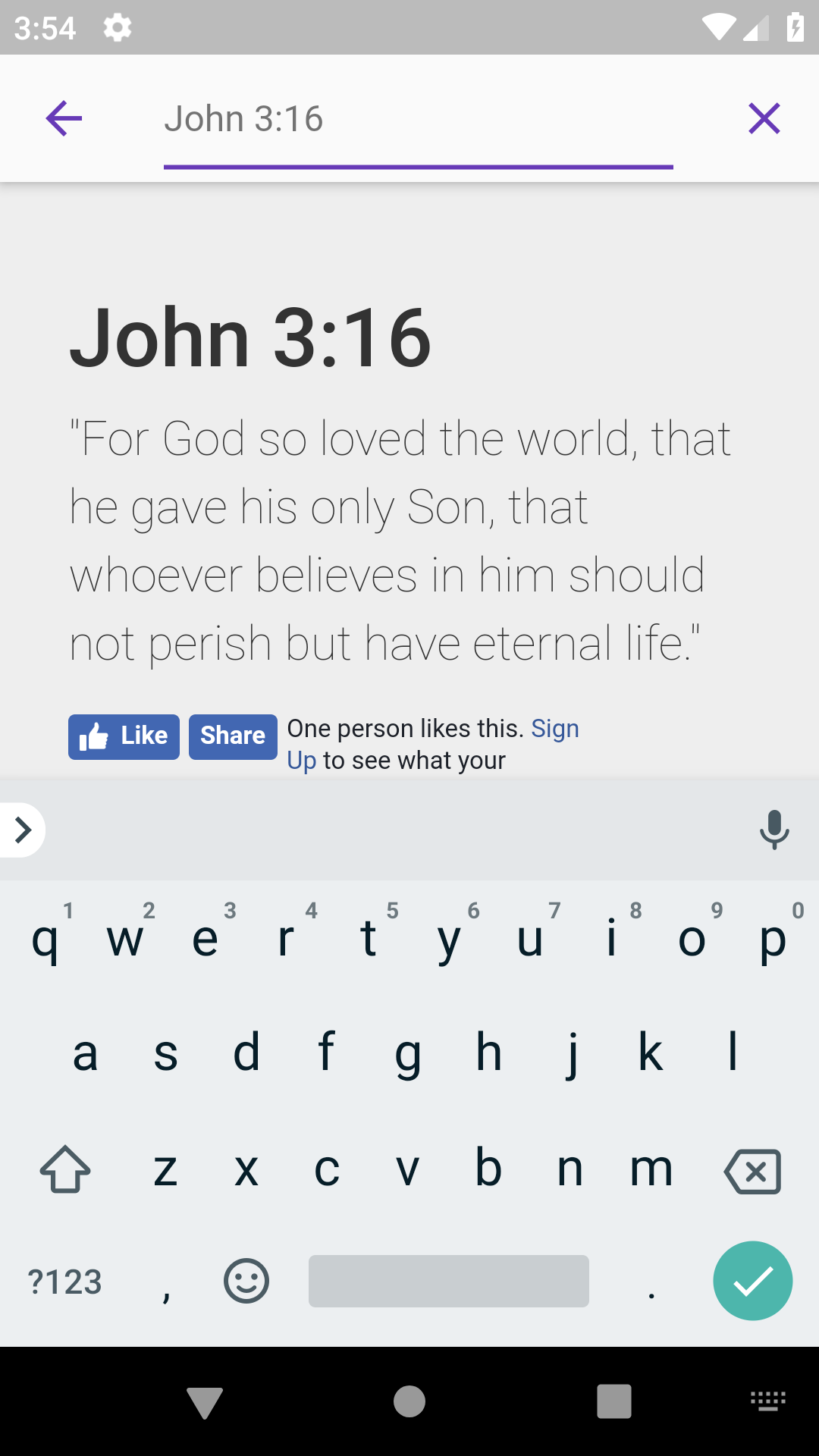This screenshot has width=819, height=1456.
Task: Share the verse via the Share button
Action: pos(233,736)
